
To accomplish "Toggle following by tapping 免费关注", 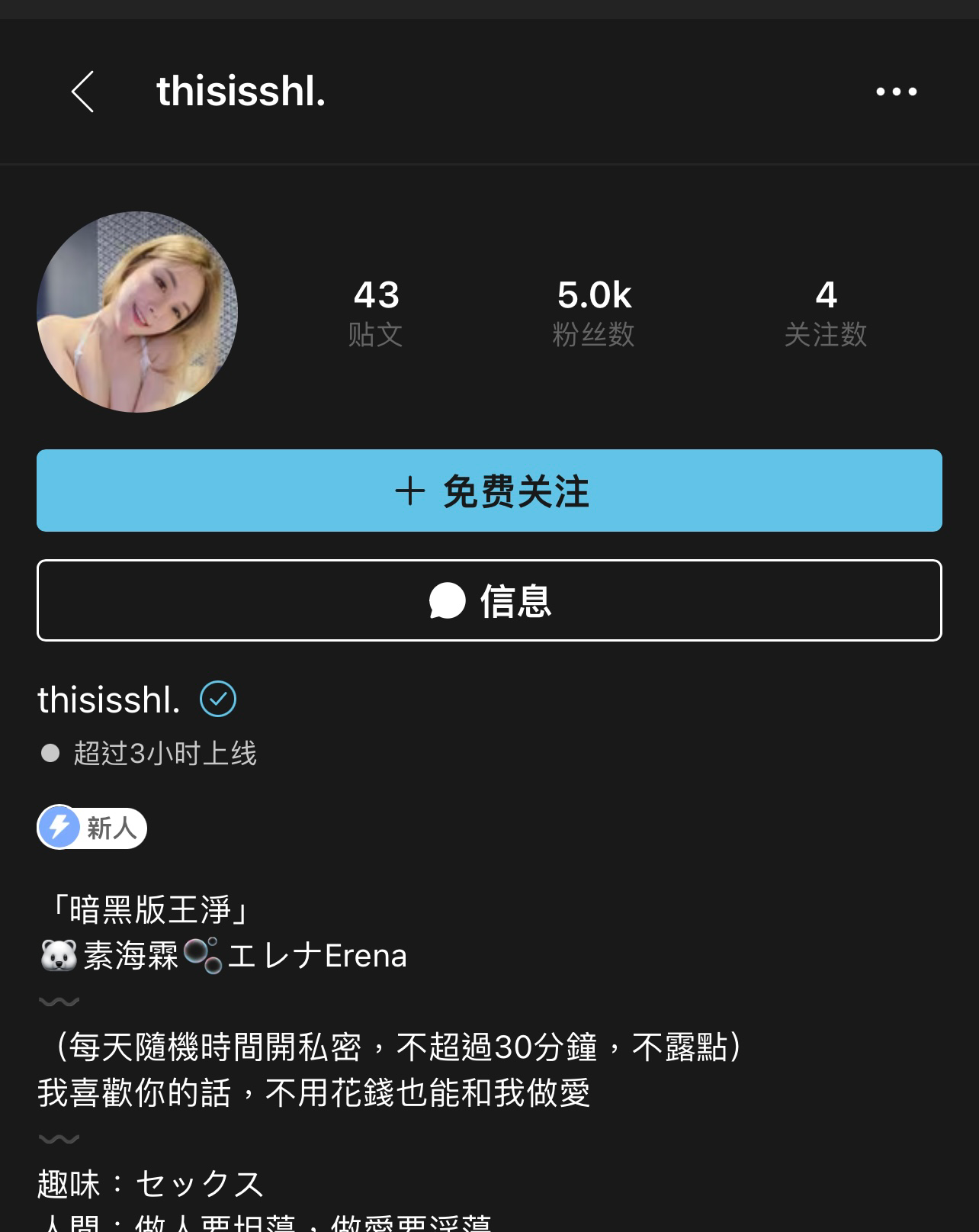I will click(x=489, y=491).
